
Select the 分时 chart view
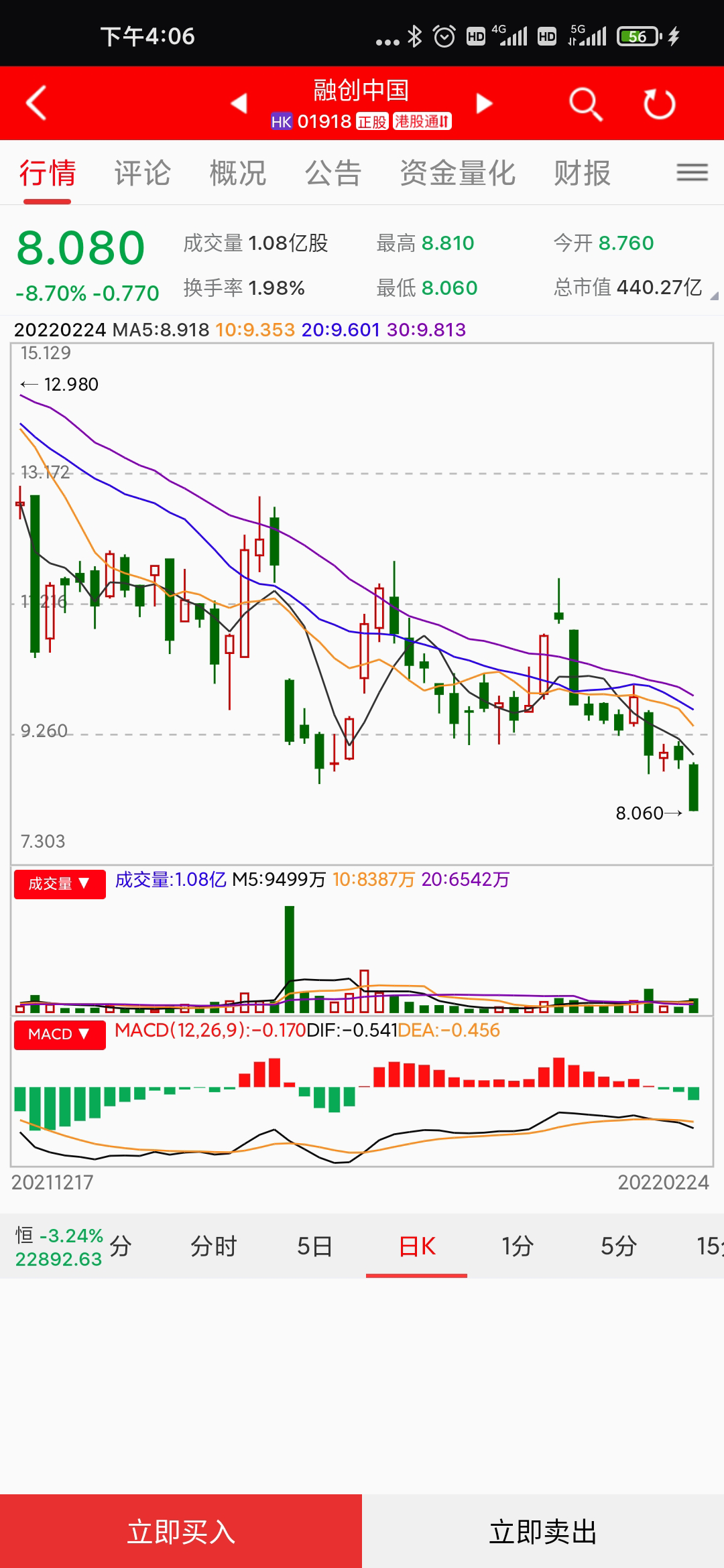214,1246
